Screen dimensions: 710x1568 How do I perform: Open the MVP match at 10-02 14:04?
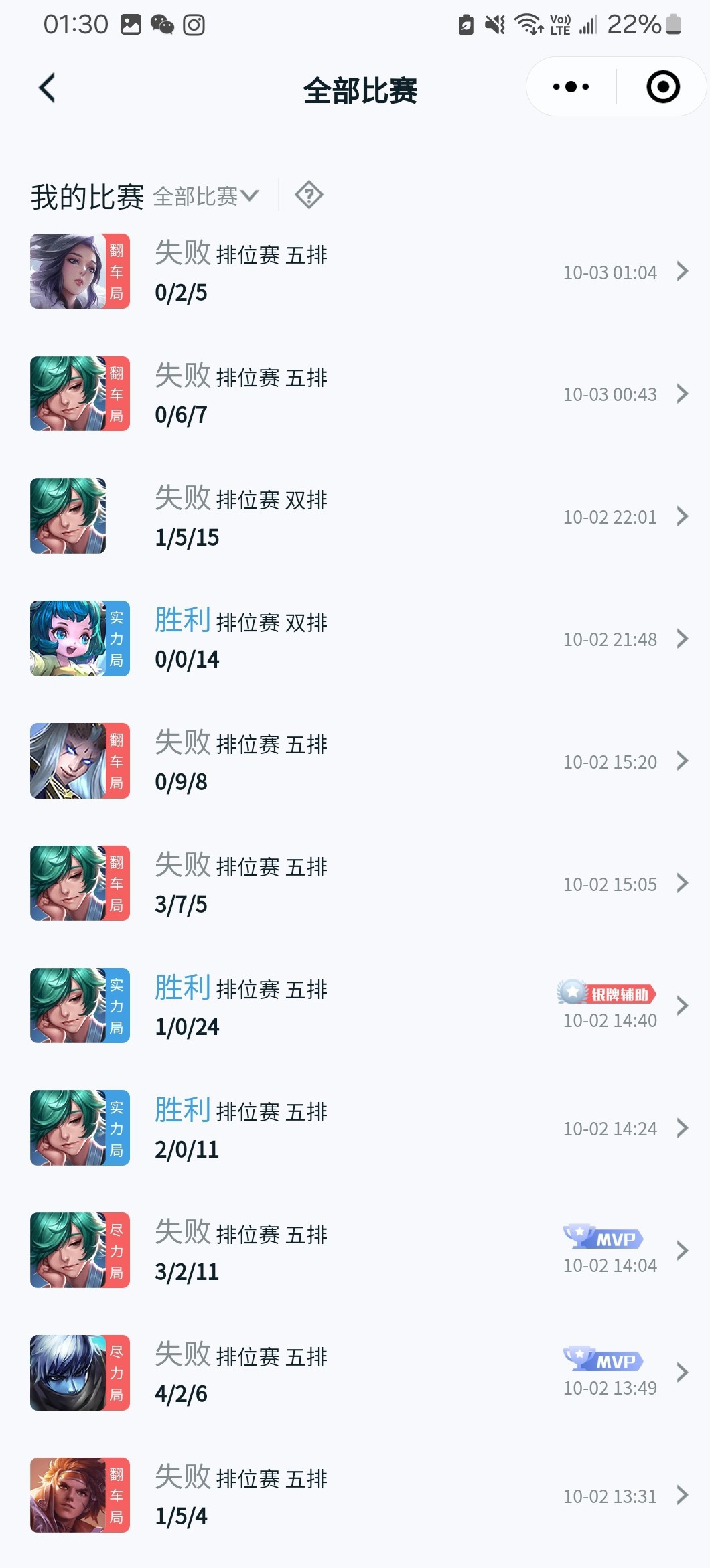(355, 1251)
